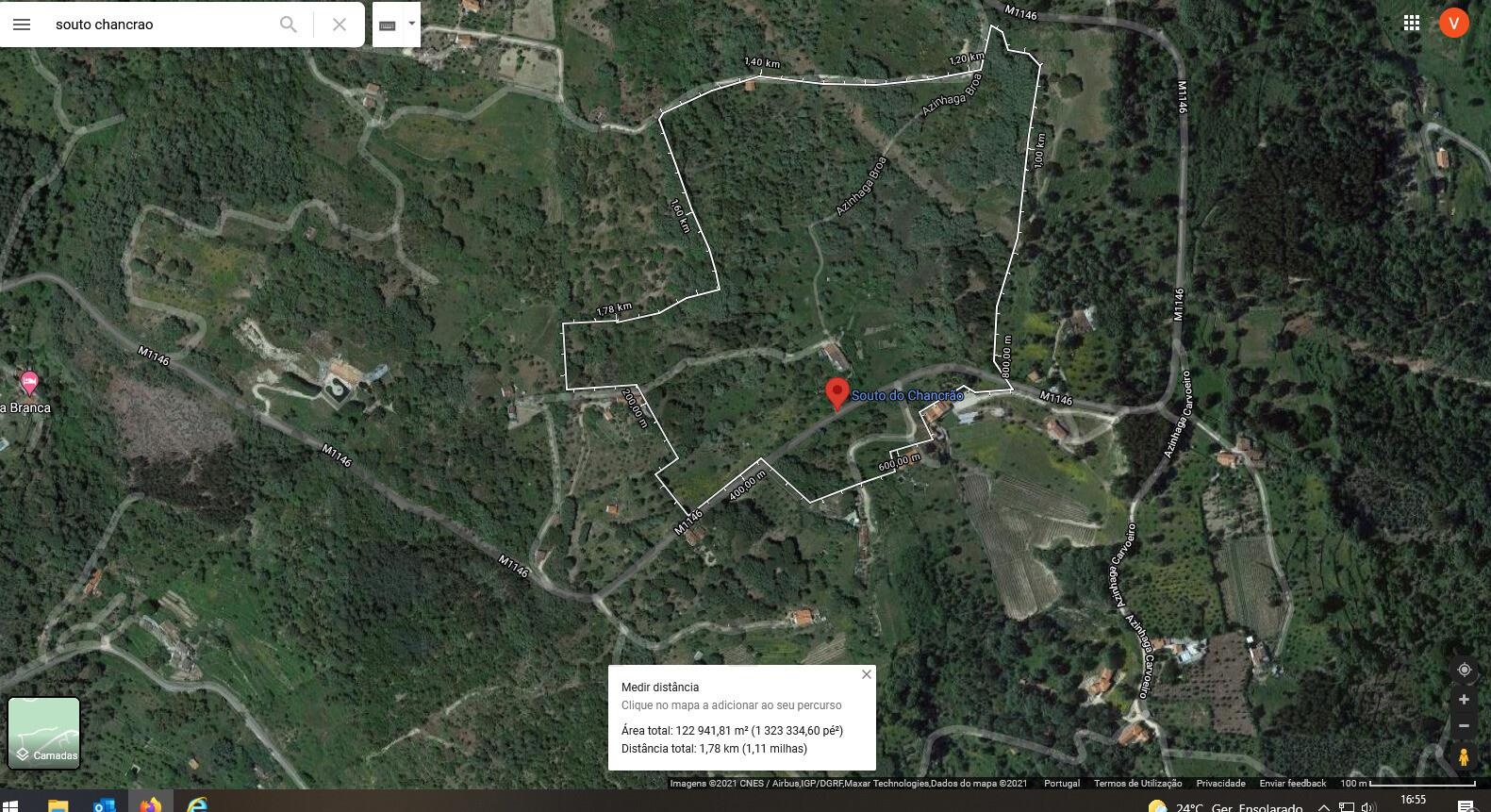Tap the search magnifier icon

pyautogui.click(x=289, y=25)
